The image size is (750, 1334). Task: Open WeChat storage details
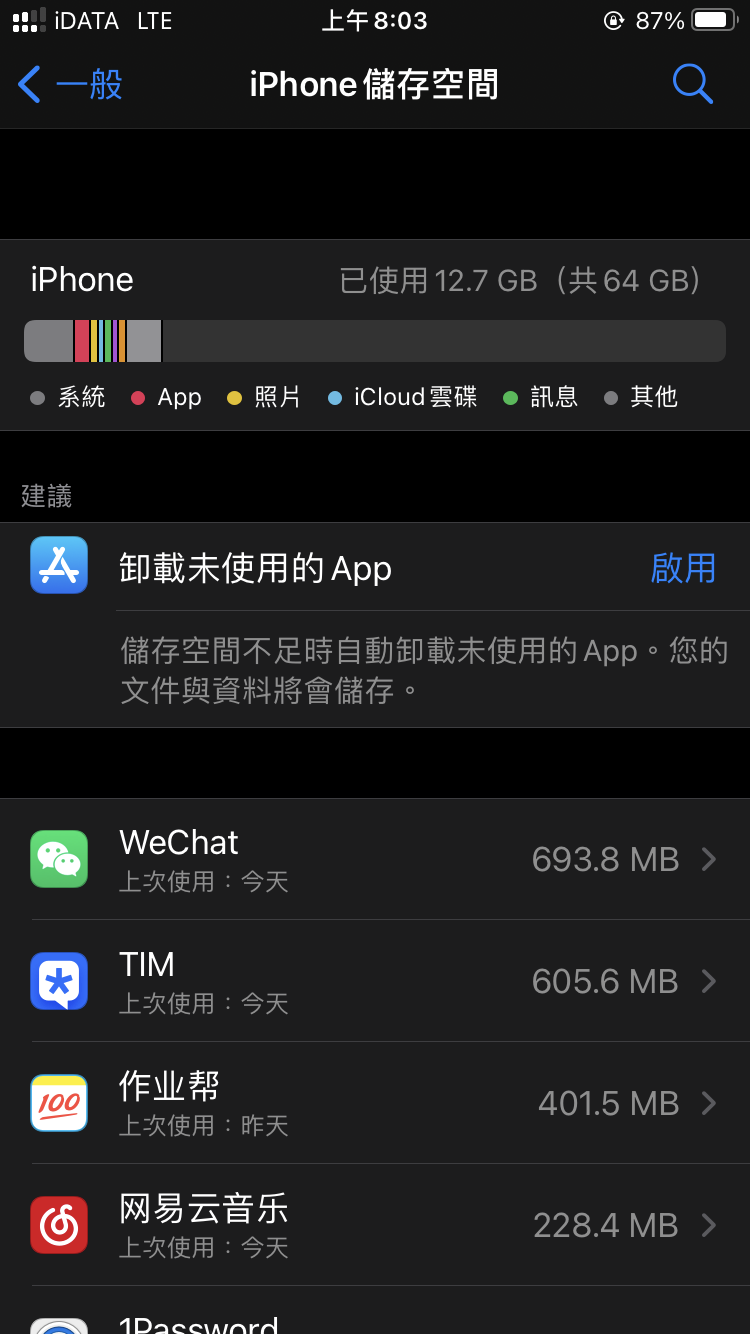[375, 859]
